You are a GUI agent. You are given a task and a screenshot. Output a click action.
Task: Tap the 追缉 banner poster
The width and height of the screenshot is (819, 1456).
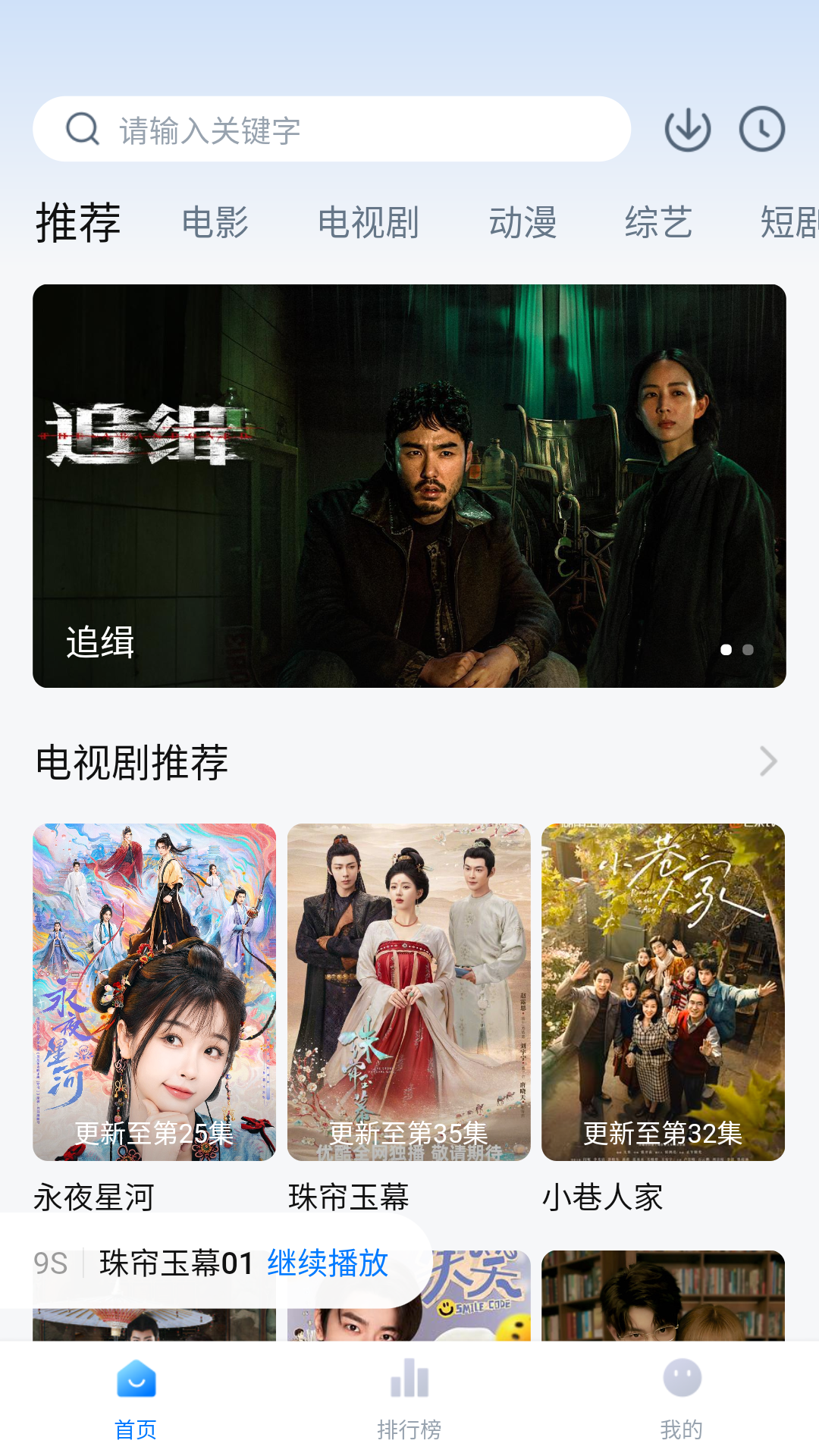[409, 485]
